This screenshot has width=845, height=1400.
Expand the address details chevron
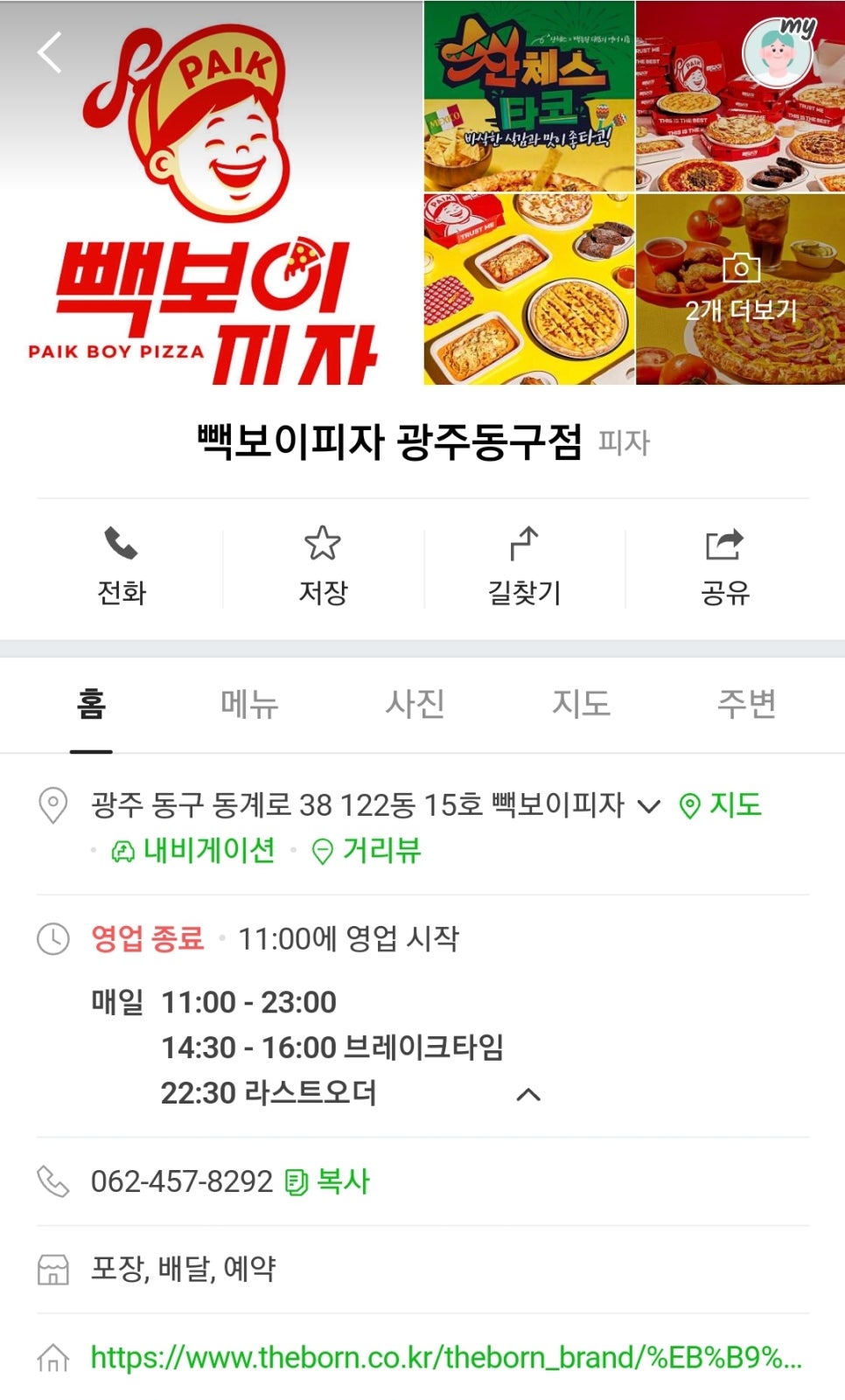[648, 806]
